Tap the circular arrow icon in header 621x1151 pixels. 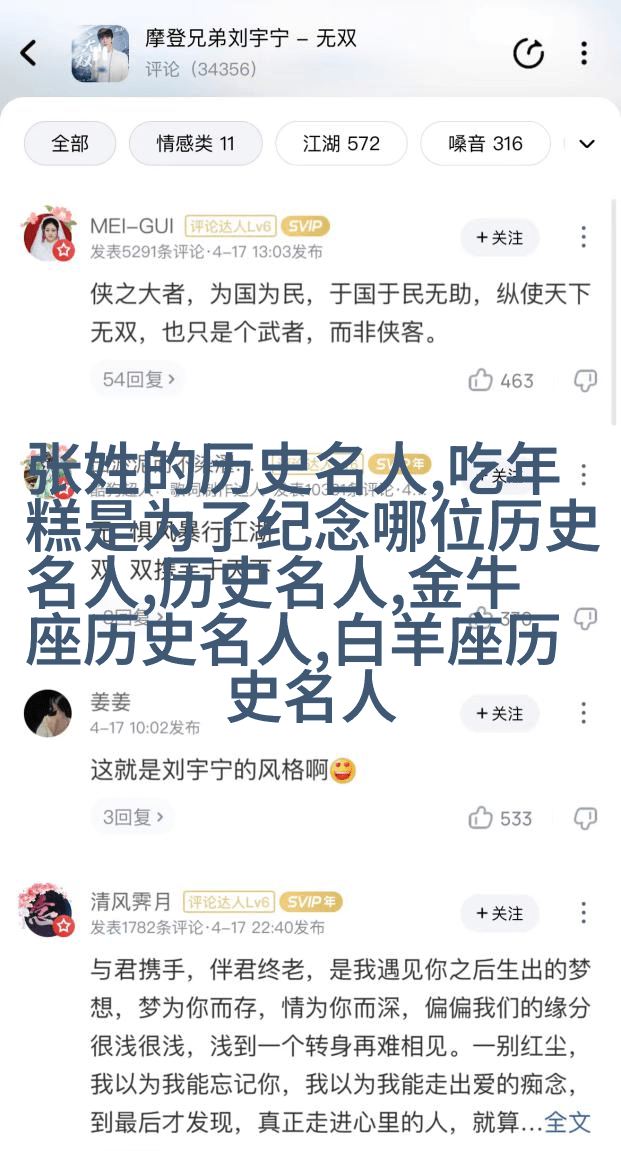coord(528,53)
